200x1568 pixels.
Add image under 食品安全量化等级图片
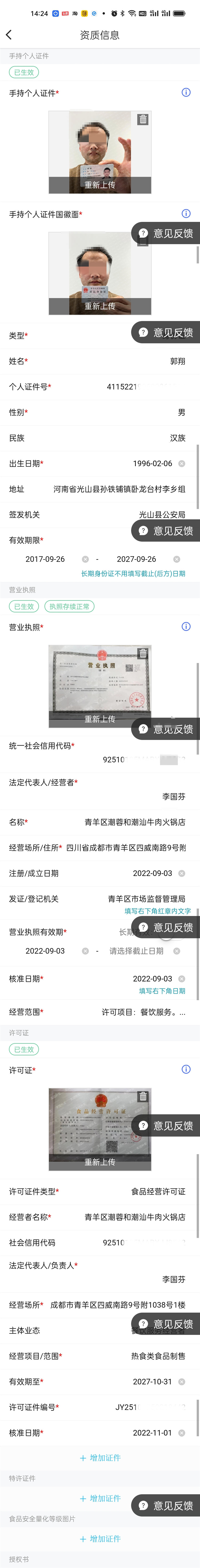click(100, 1539)
